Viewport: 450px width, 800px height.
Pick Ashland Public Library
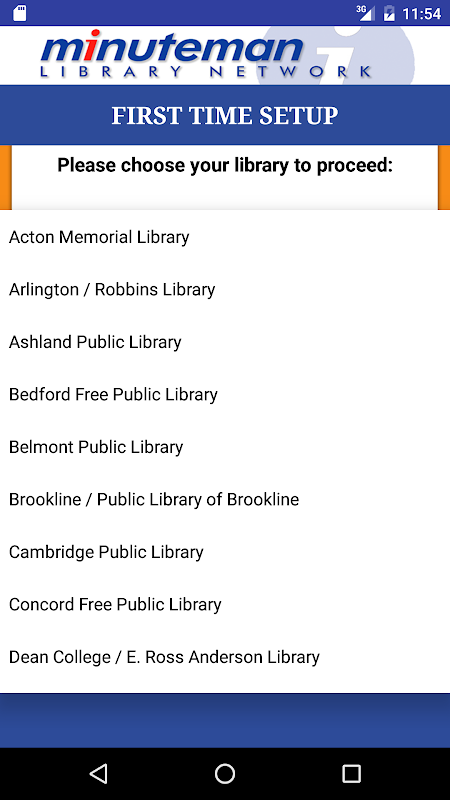point(225,342)
